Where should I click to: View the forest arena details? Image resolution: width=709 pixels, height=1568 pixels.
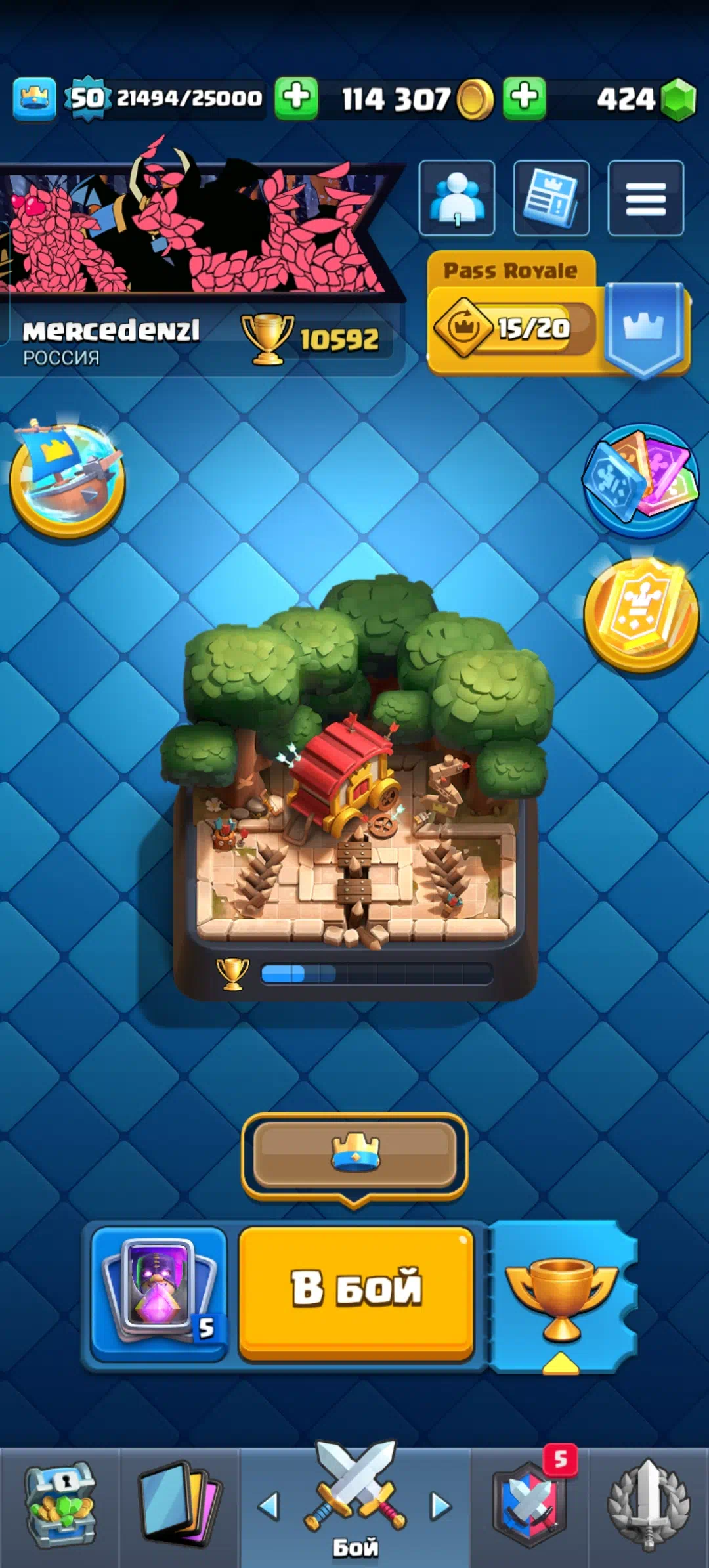356,788
